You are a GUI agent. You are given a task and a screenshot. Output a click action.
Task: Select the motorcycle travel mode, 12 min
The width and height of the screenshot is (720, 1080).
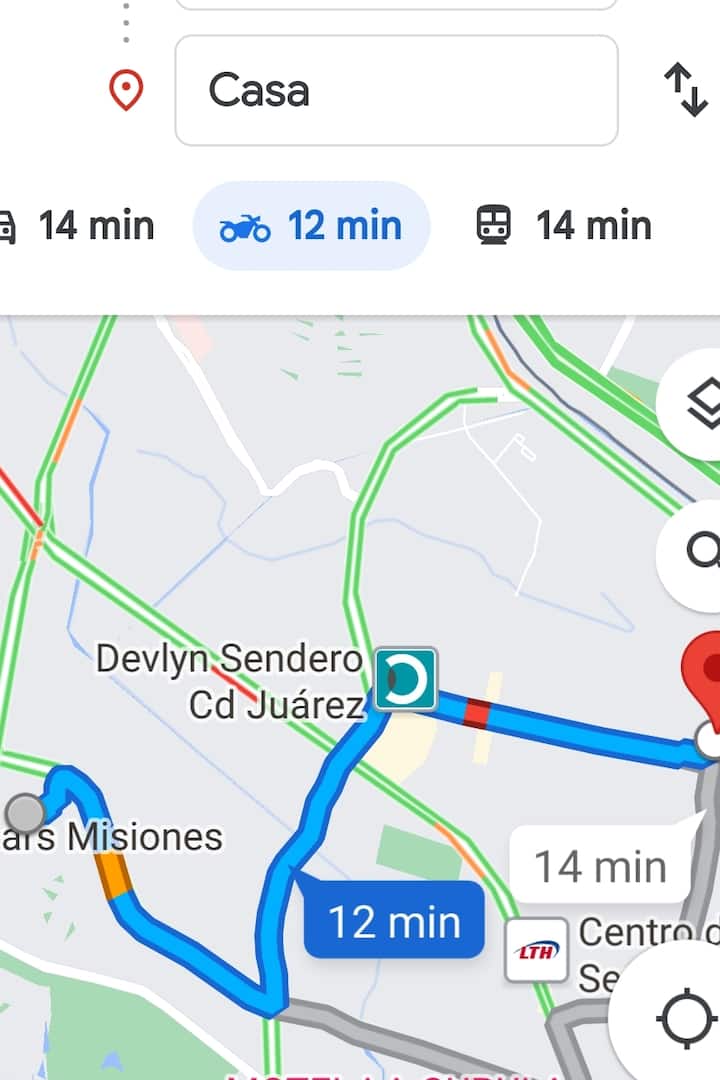[x=311, y=226]
